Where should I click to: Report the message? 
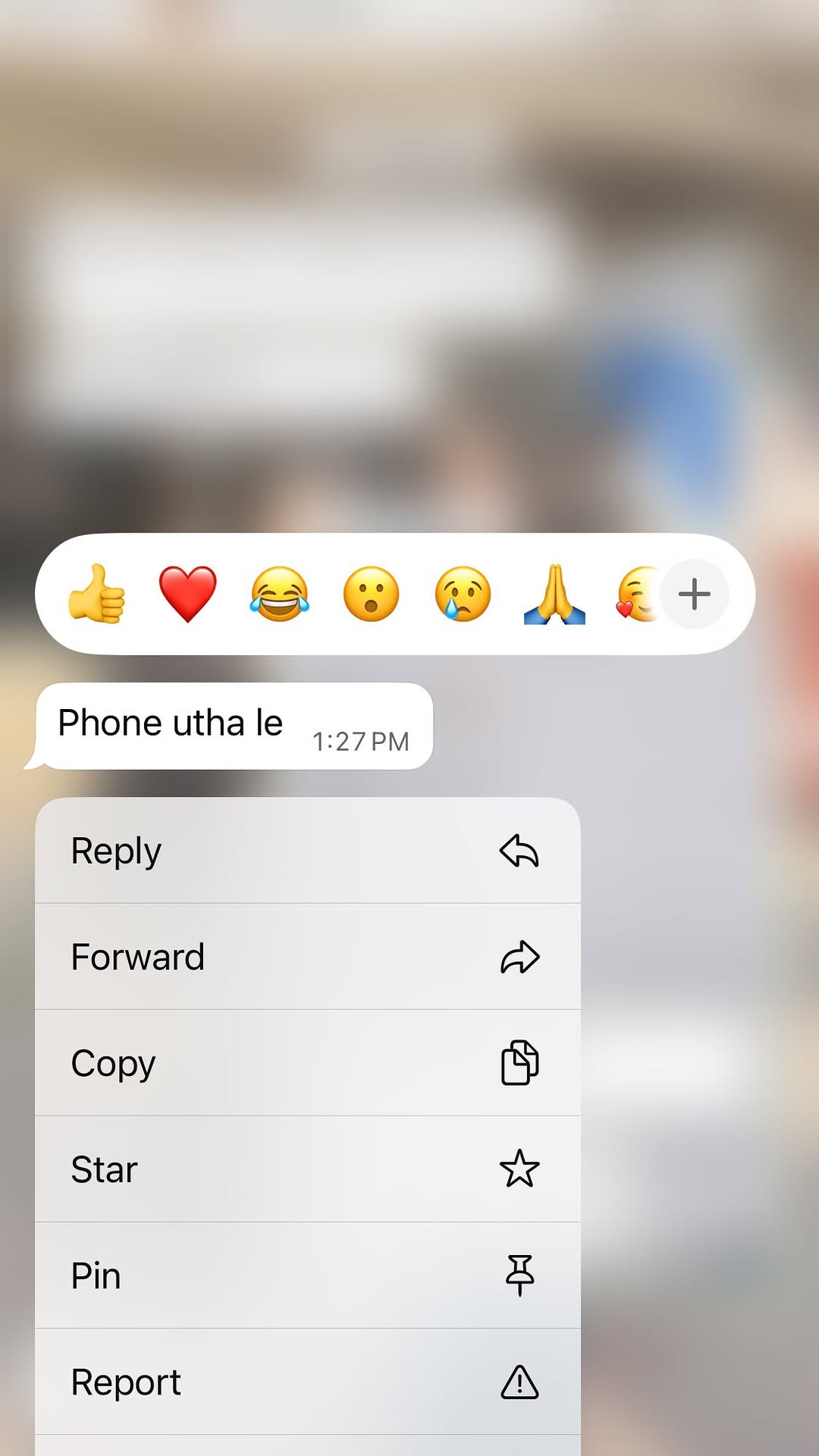pyautogui.click(x=308, y=1381)
